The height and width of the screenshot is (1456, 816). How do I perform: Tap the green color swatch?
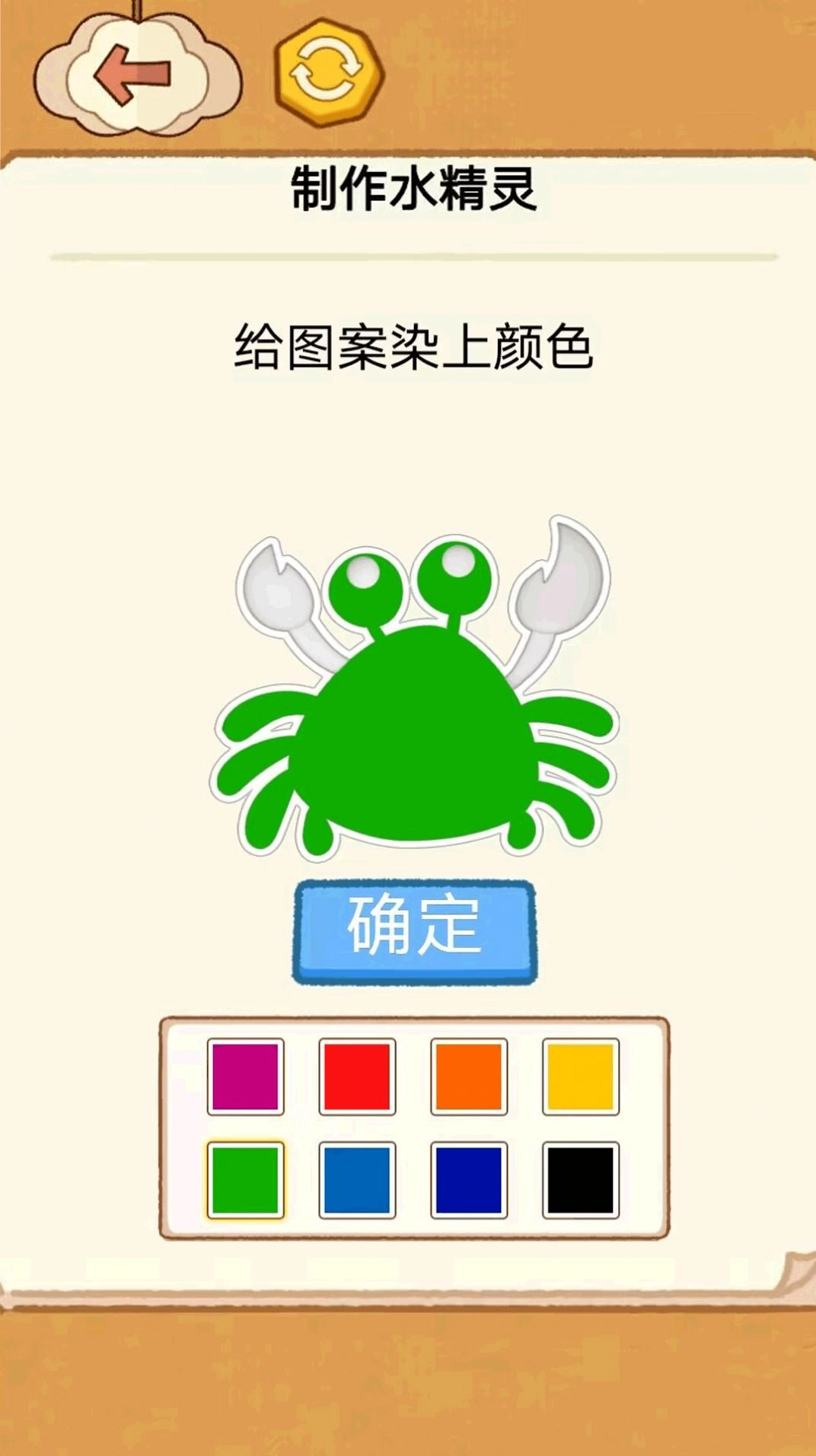point(245,1180)
